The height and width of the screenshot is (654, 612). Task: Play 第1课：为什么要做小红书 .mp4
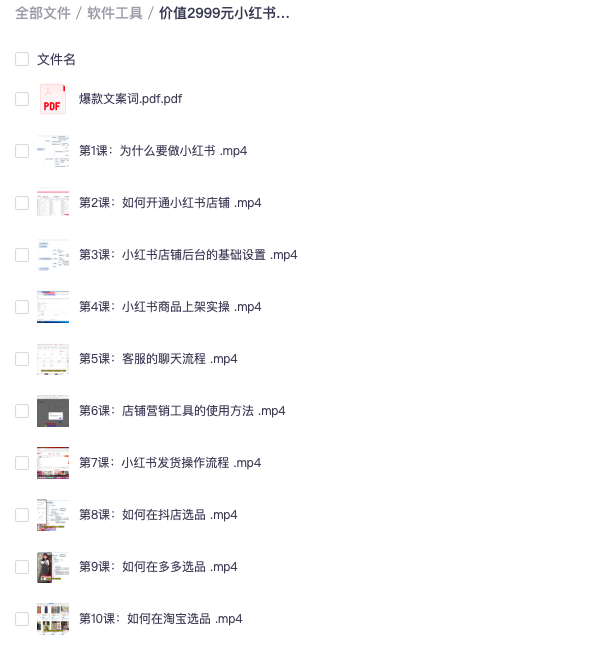pos(163,151)
